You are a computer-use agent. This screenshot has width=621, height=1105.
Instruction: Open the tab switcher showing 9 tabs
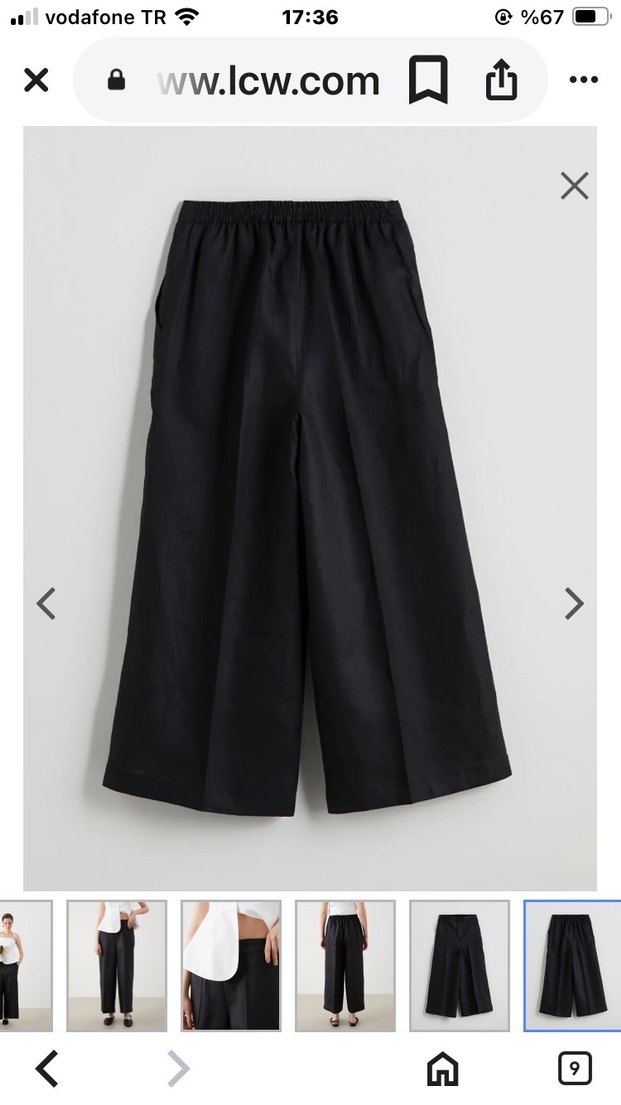click(574, 1069)
